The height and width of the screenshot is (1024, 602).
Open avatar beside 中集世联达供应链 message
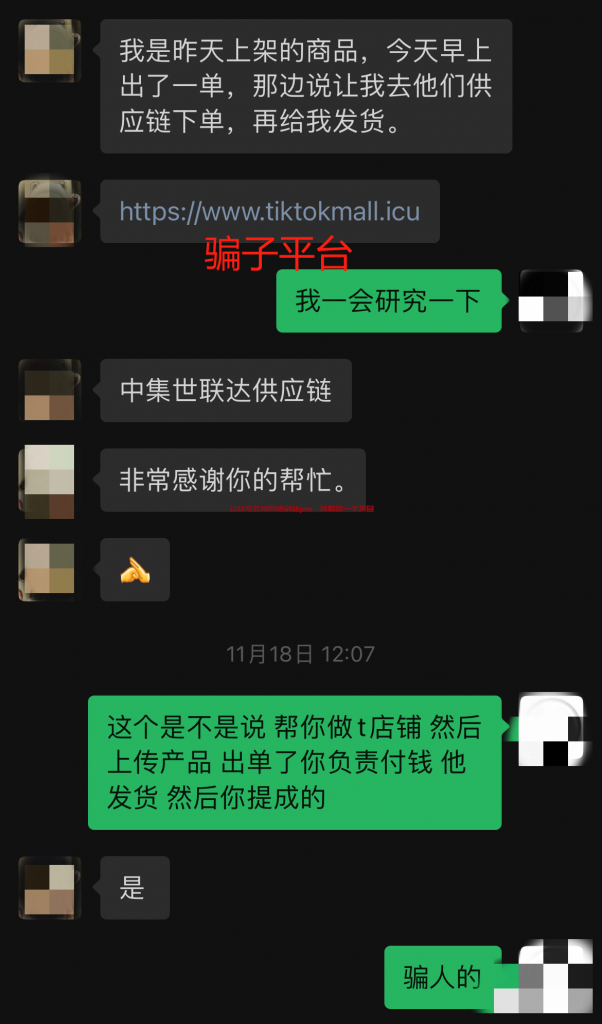(50, 390)
